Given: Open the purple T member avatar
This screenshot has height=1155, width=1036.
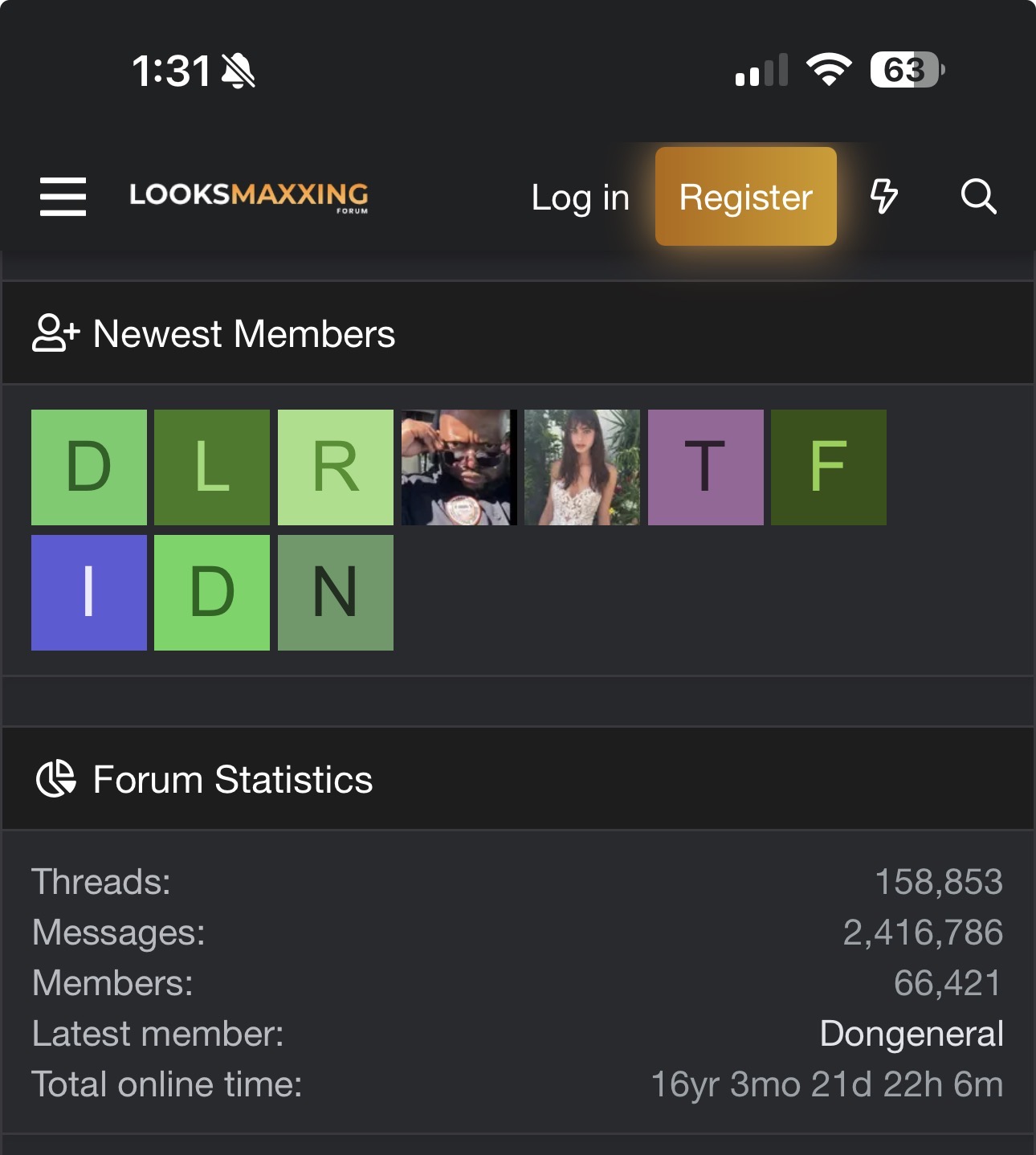Looking at the screenshot, I should pyautogui.click(x=705, y=467).
